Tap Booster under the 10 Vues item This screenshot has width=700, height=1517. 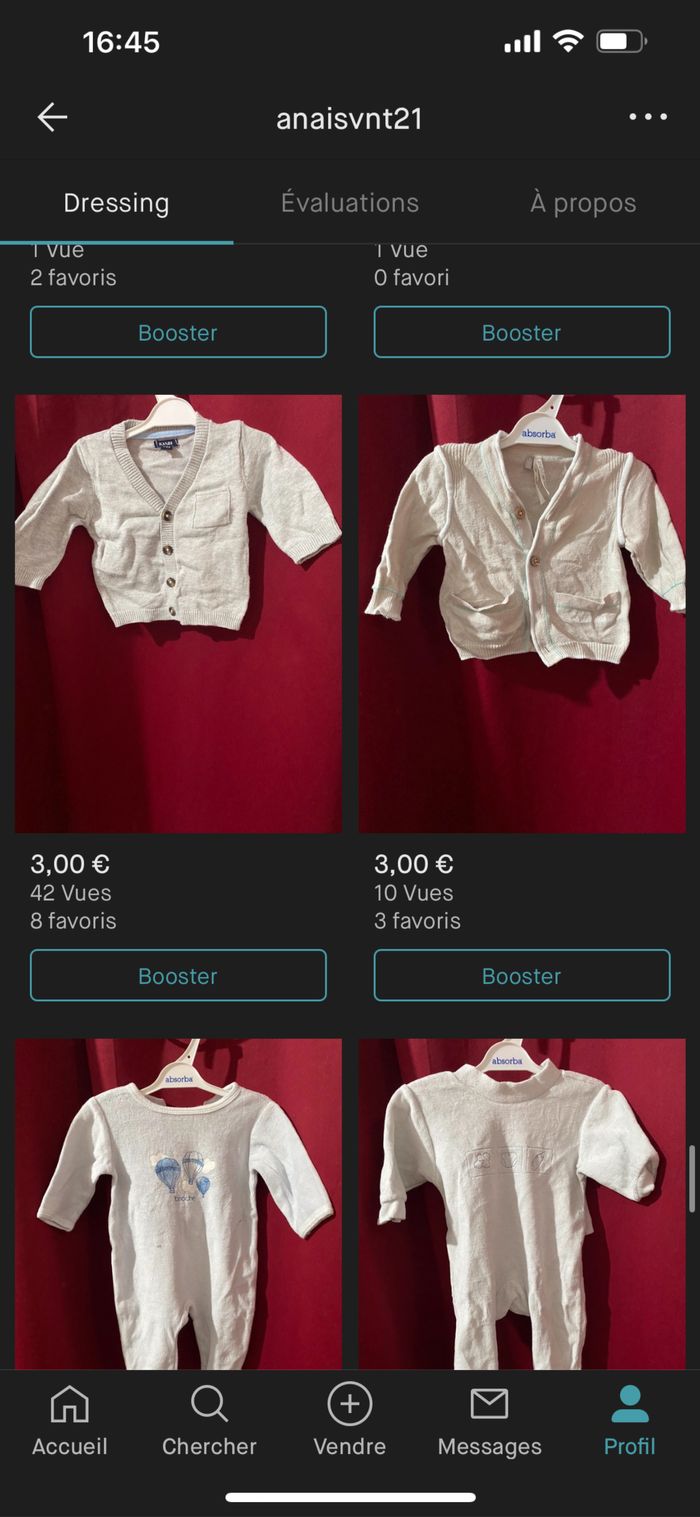[x=521, y=975]
